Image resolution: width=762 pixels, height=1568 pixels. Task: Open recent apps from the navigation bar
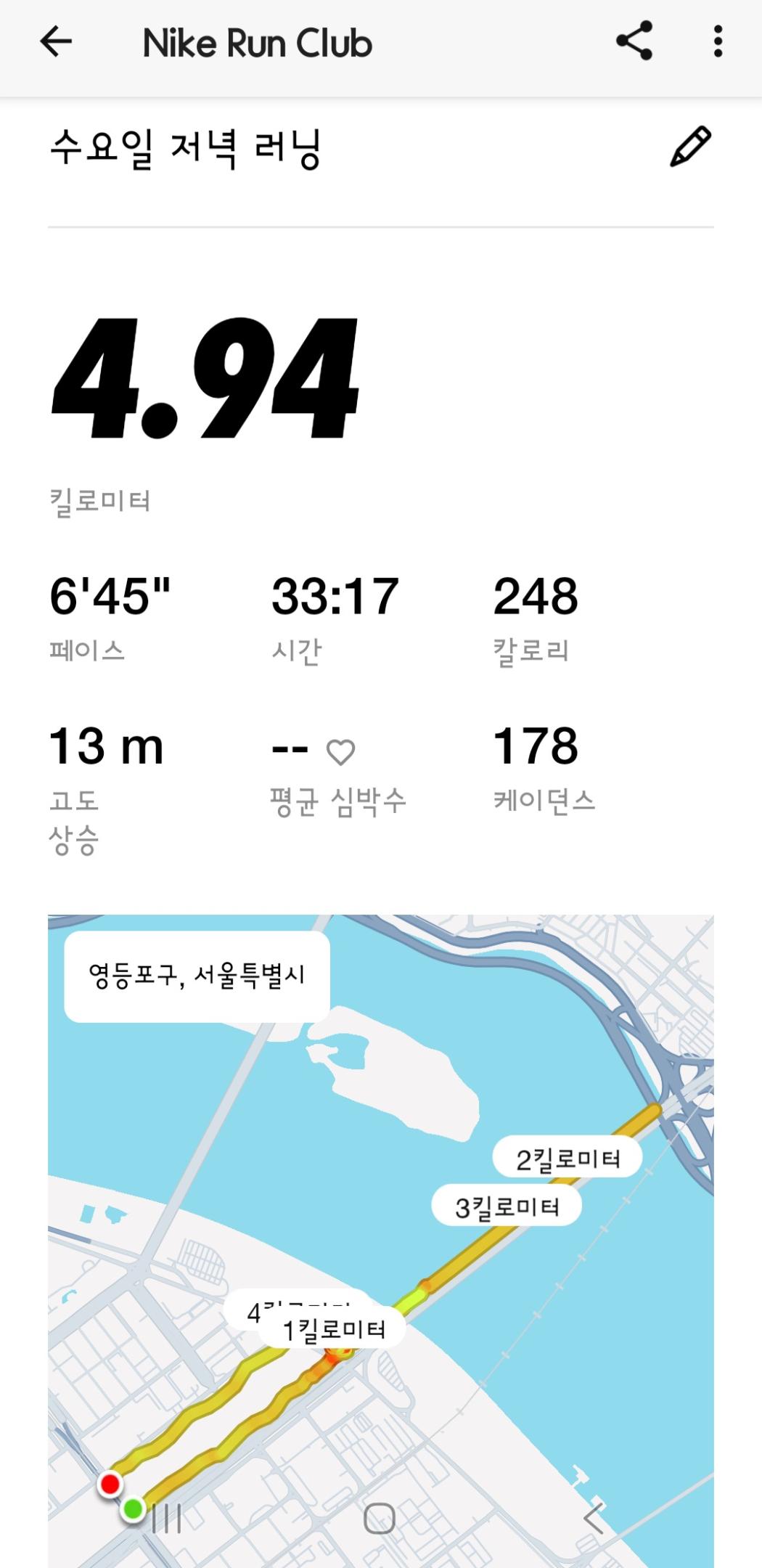pos(168,1518)
